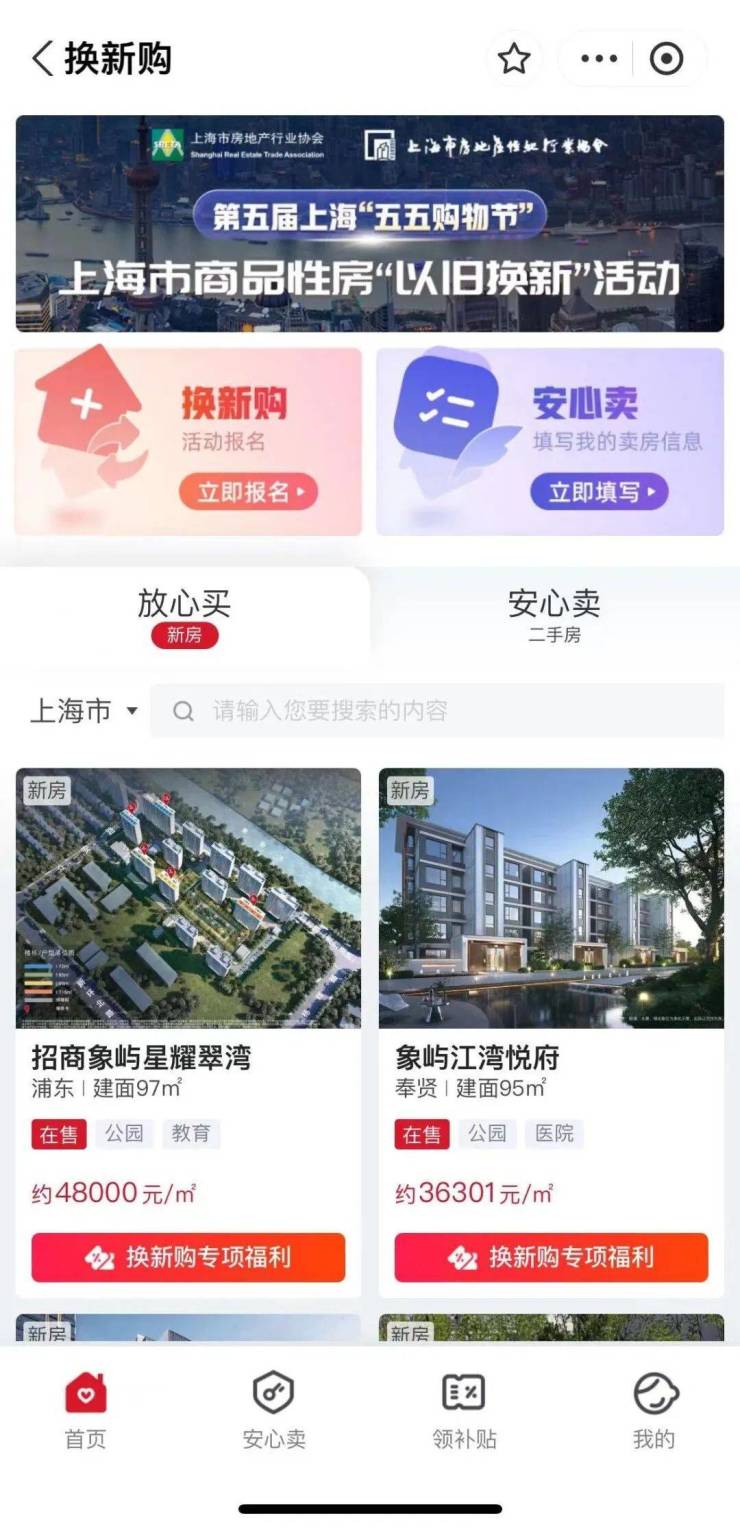Screen dimensions: 740x1529
Task: Open the 安心卖 bottom tab
Action: click(x=273, y=1411)
